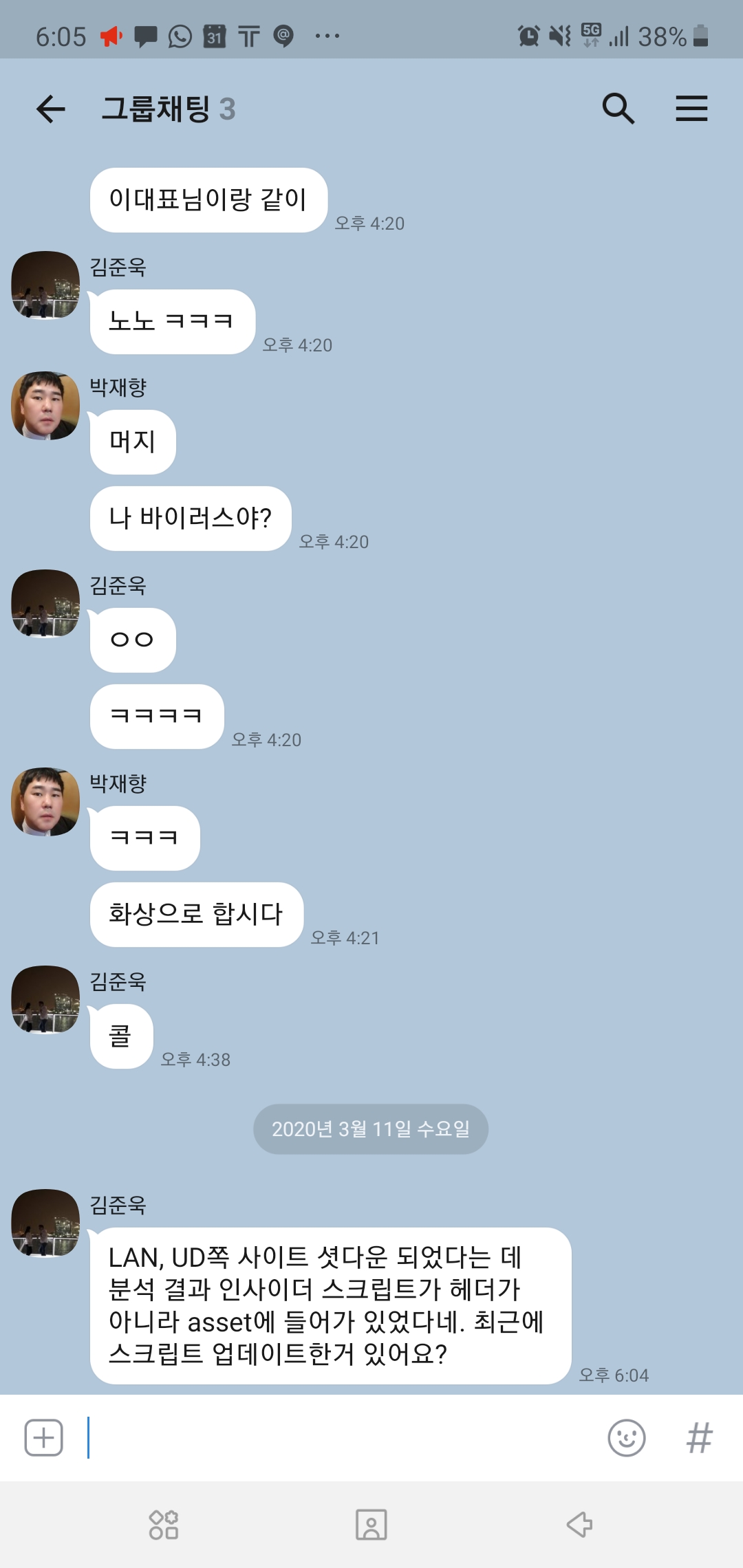743x1568 pixels.
Task: Open the plus attachment menu
Action: point(44,1437)
